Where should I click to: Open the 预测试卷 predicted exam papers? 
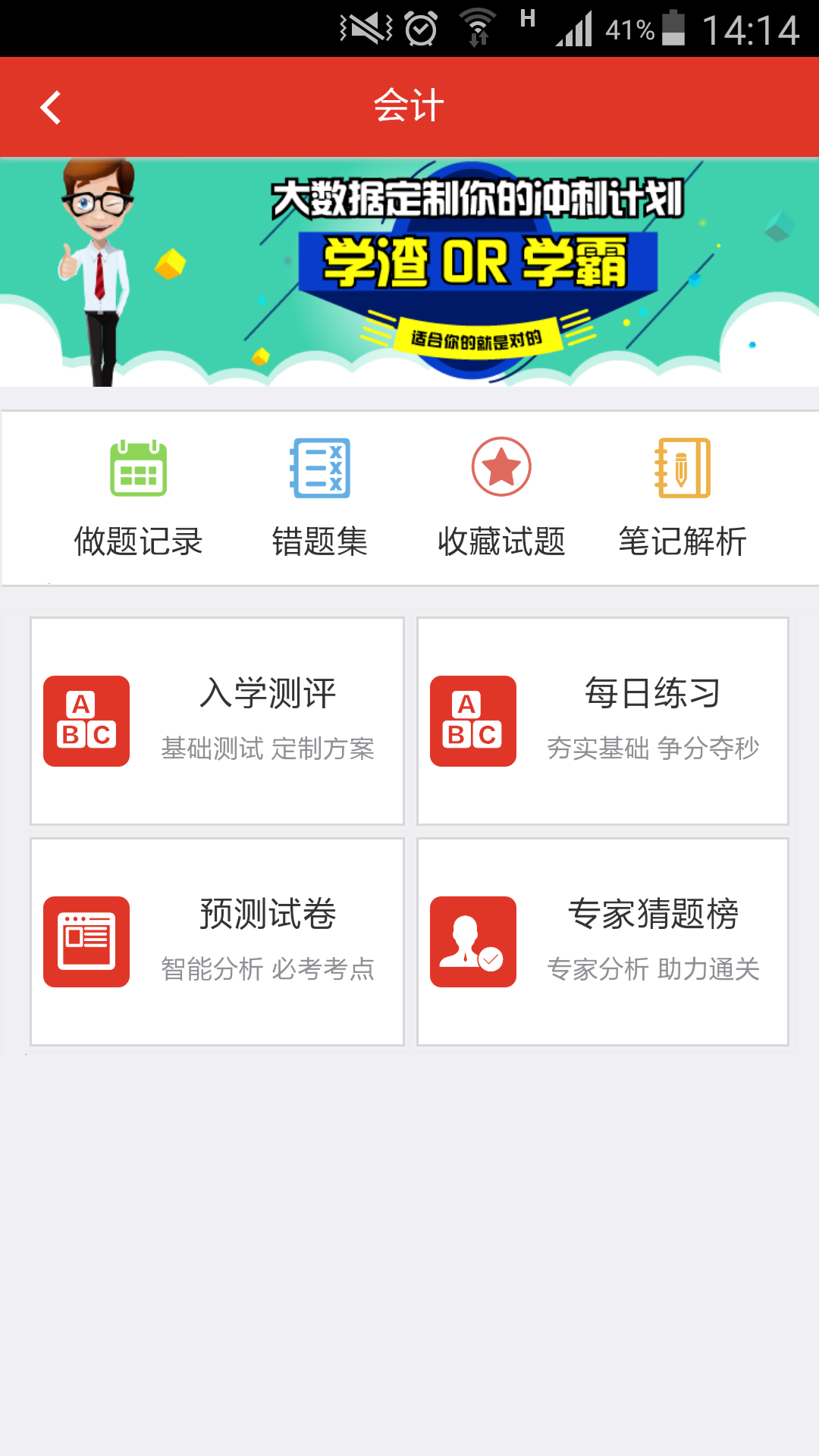(x=217, y=941)
